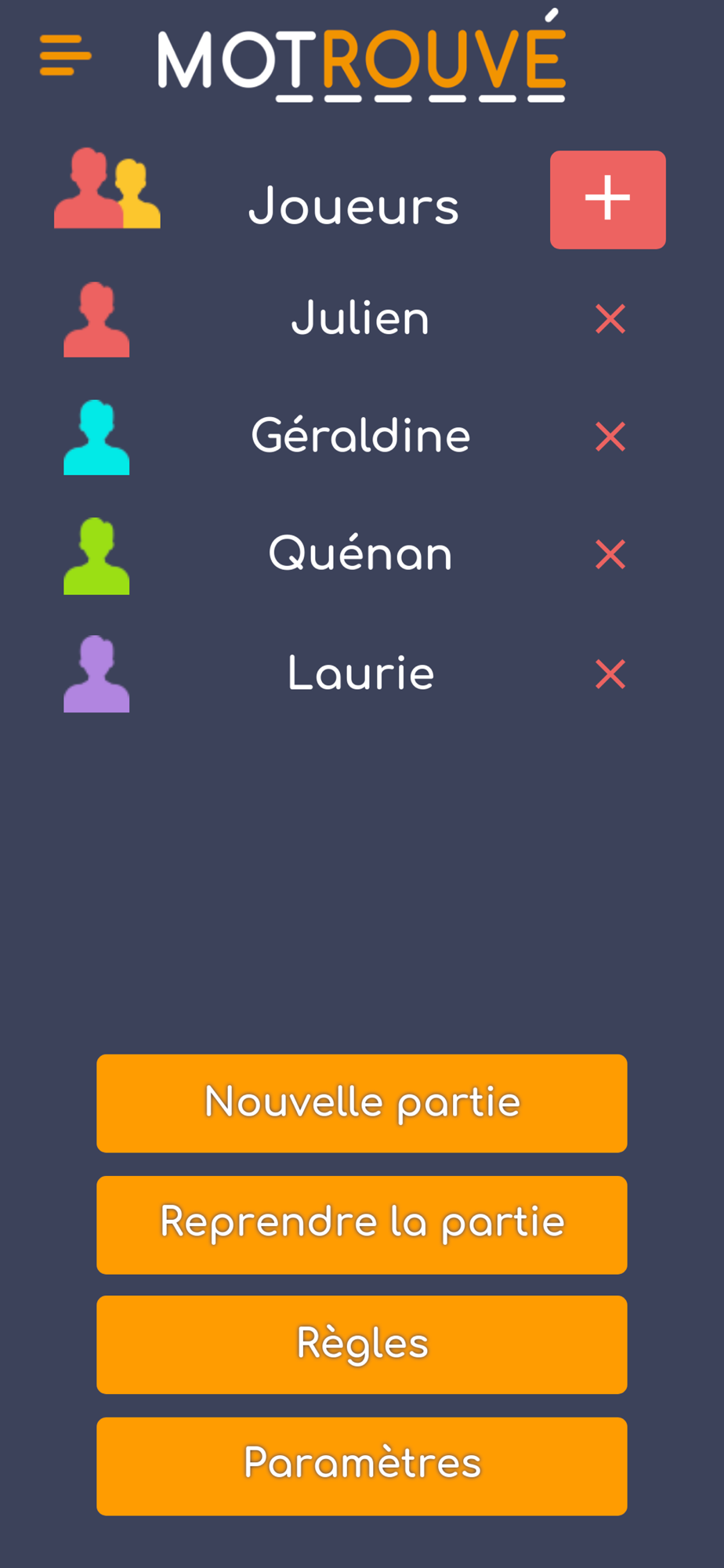Viewport: 724px width, 1568px height.
Task: Delete player Géraldine
Action: [610, 437]
